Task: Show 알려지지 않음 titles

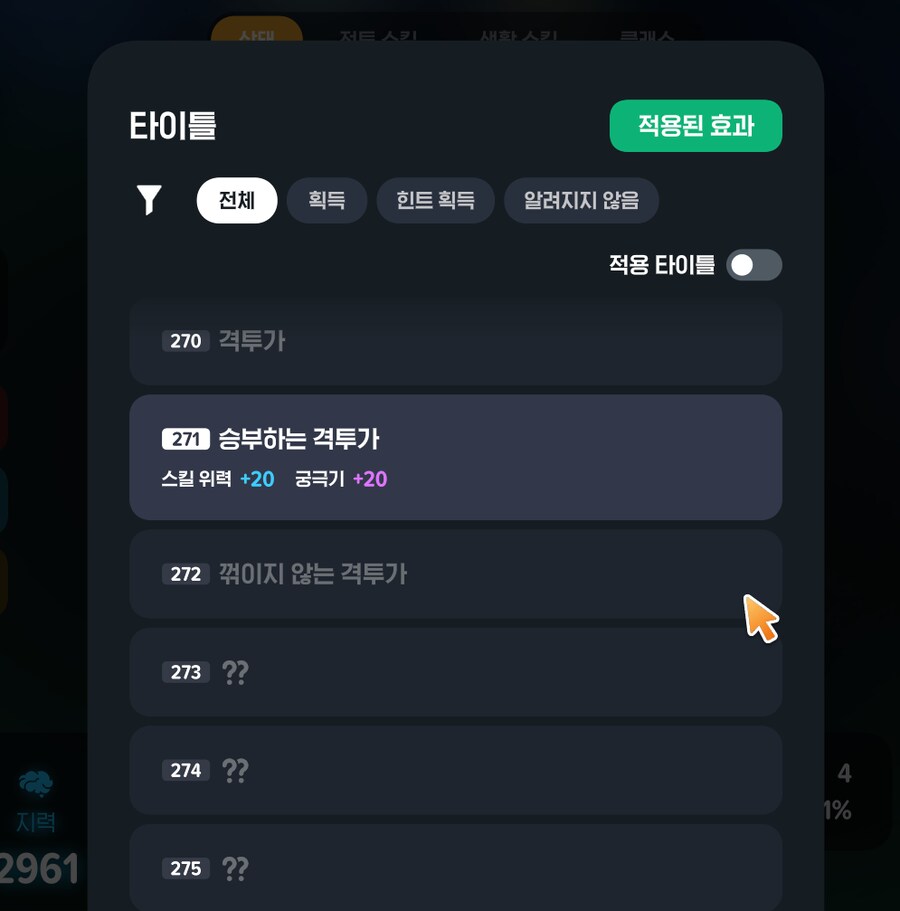Action: tap(581, 201)
